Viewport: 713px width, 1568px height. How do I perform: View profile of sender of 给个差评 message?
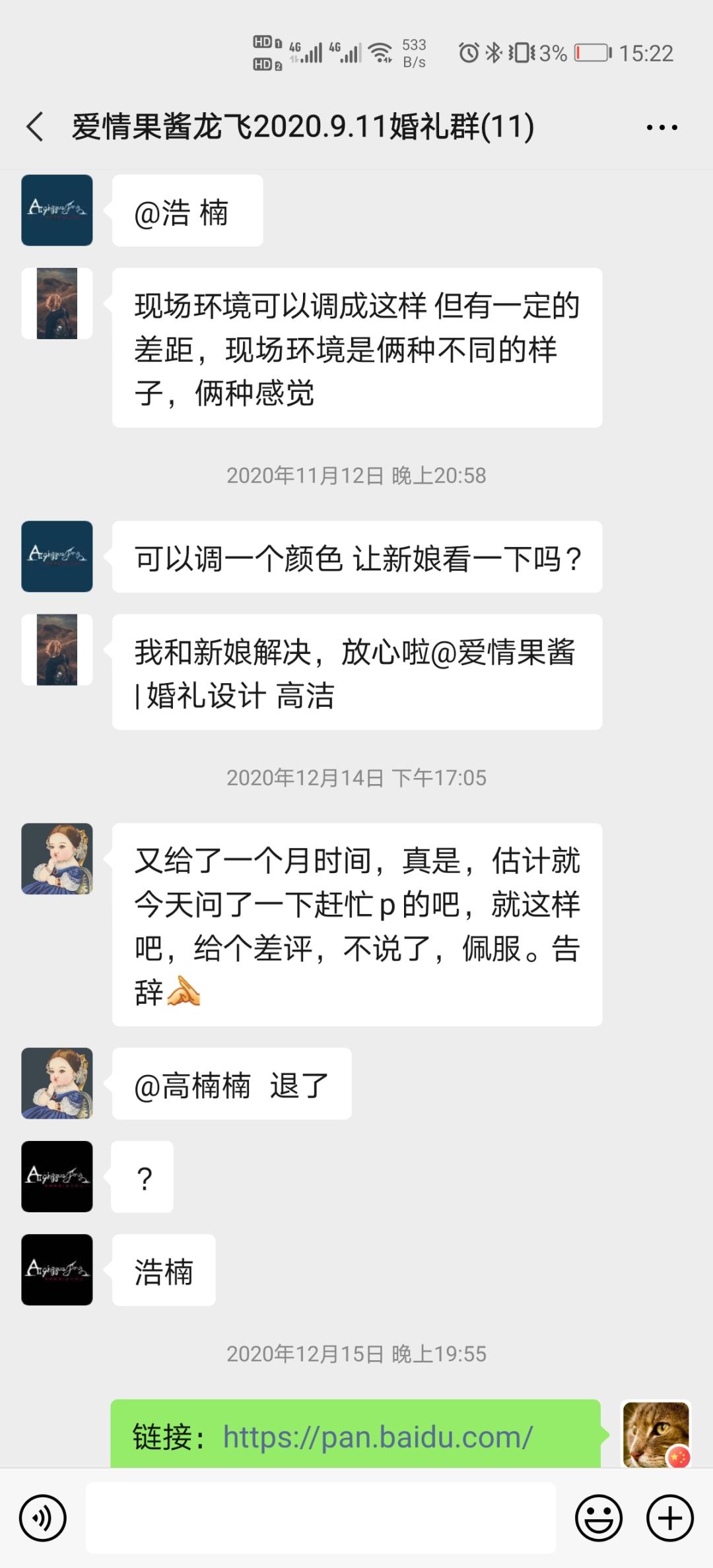57,859
